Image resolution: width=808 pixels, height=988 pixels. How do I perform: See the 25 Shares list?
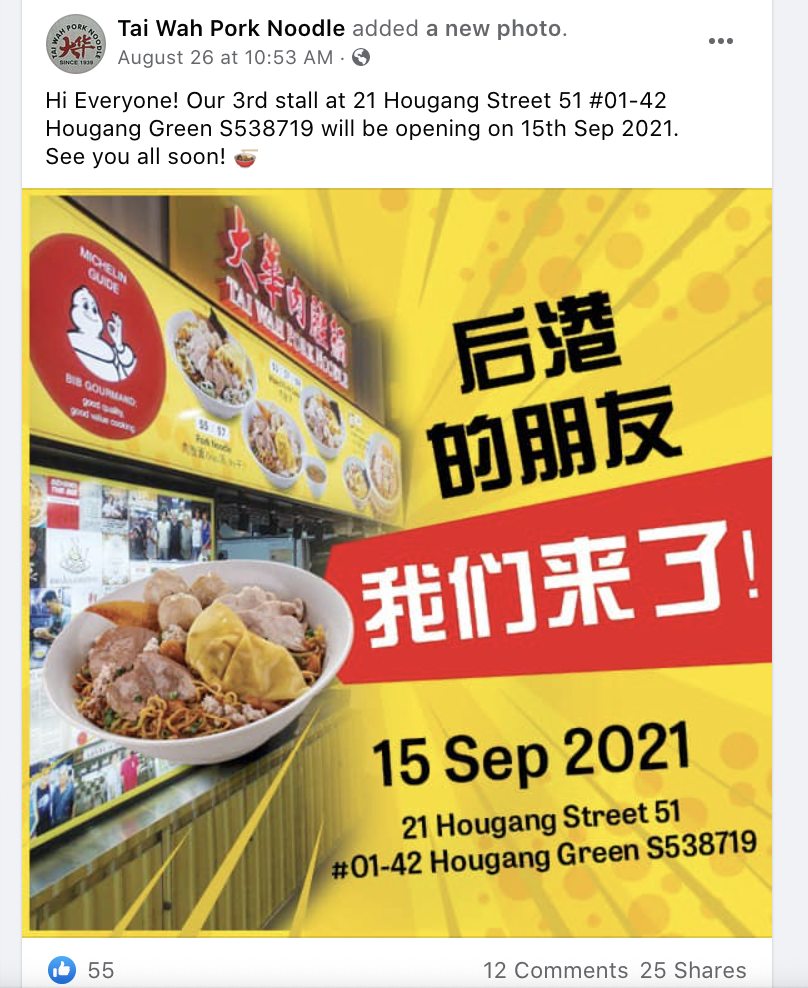(693, 970)
